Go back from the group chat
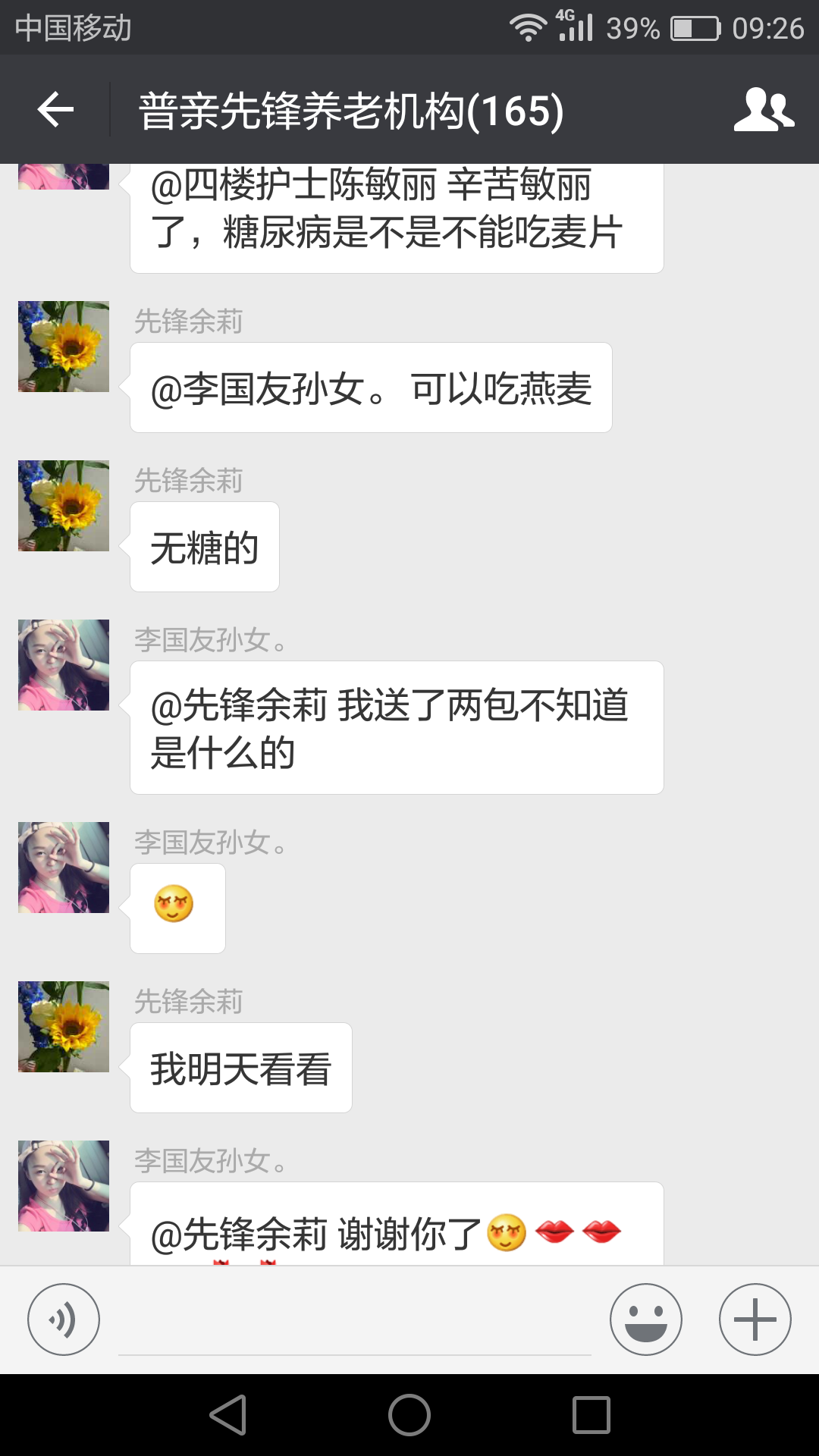Image resolution: width=819 pixels, height=1456 pixels. 55,110
